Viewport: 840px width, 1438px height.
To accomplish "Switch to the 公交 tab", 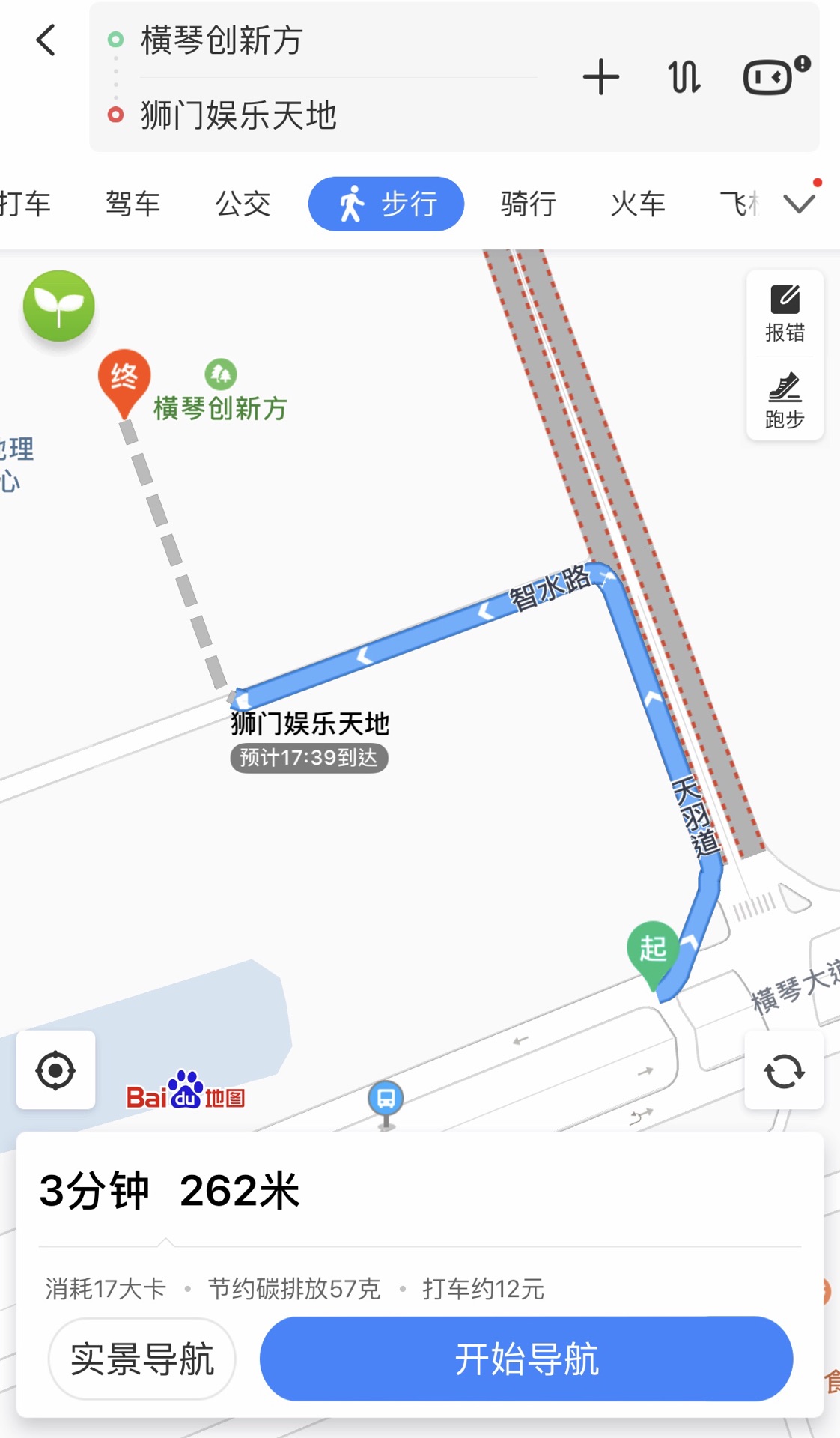I will [x=243, y=204].
